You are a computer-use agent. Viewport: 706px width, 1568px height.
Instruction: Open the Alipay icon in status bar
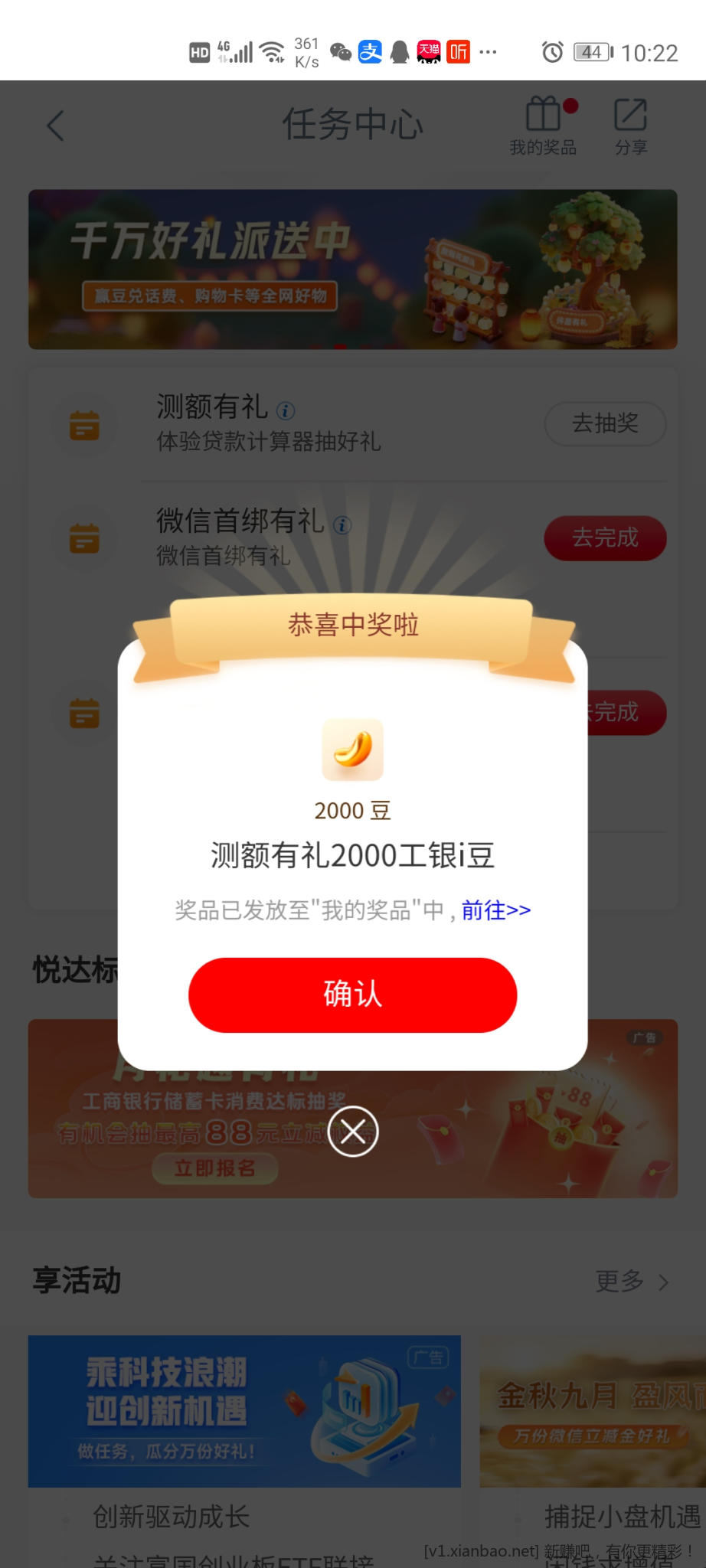coord(368,53)
